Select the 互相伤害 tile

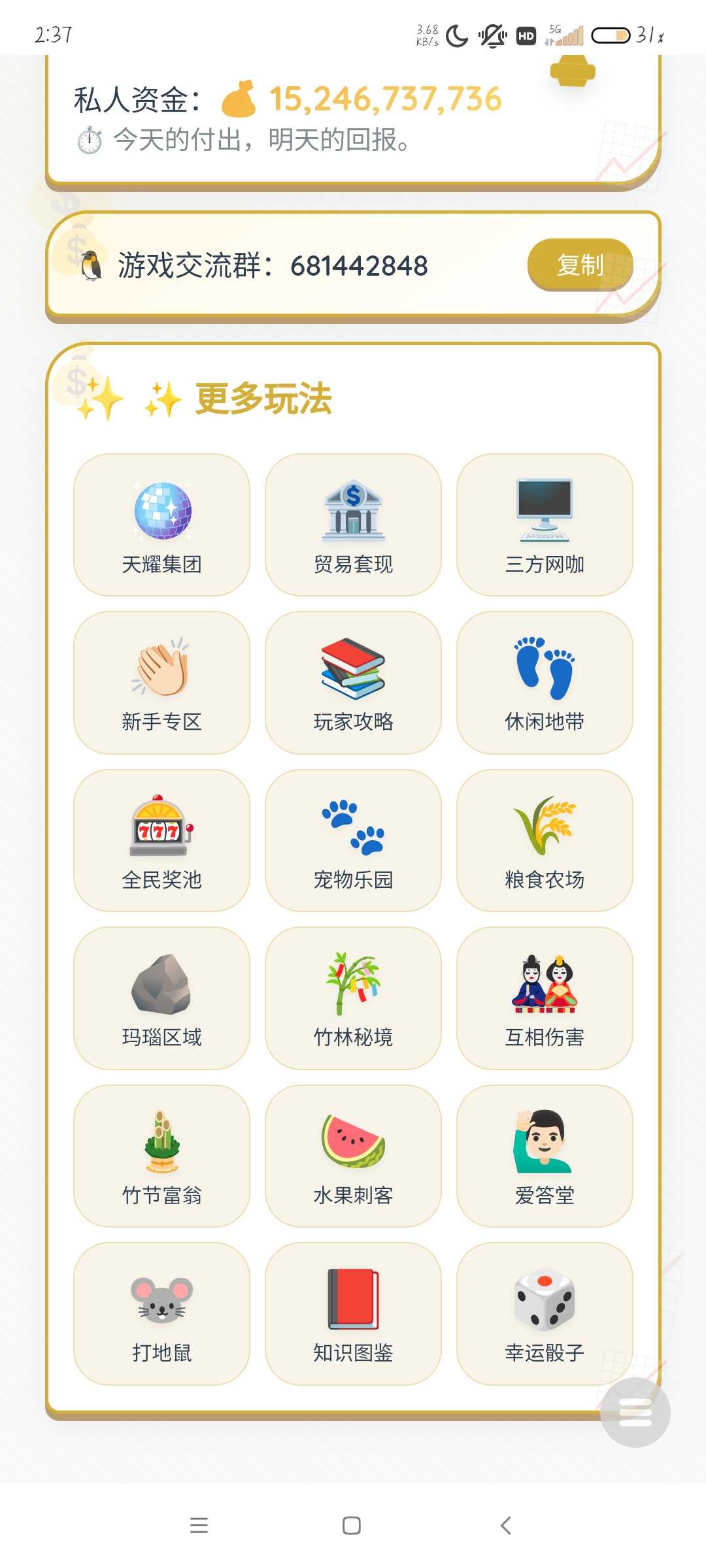(x=545, y=998)
